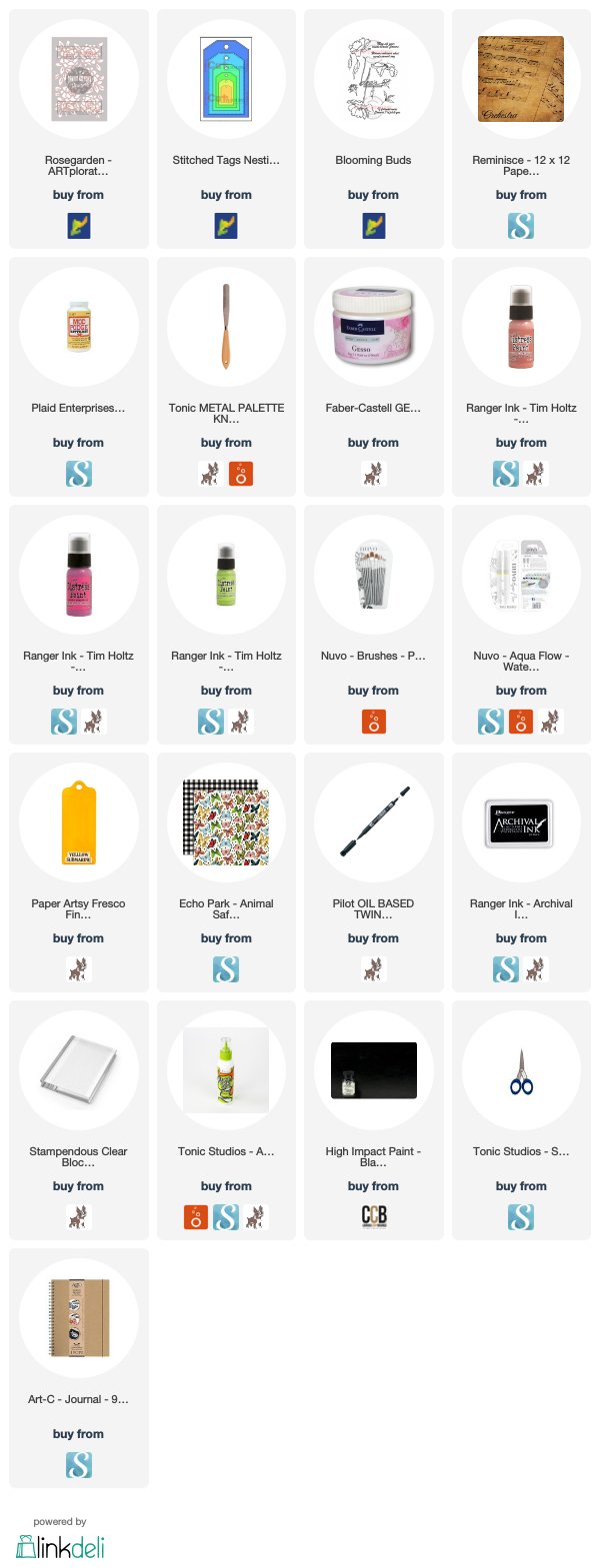Tap orange shop icon under Nuvo Aqua Flow
This screenshot has height=1568, width=600.
point(521,722)
